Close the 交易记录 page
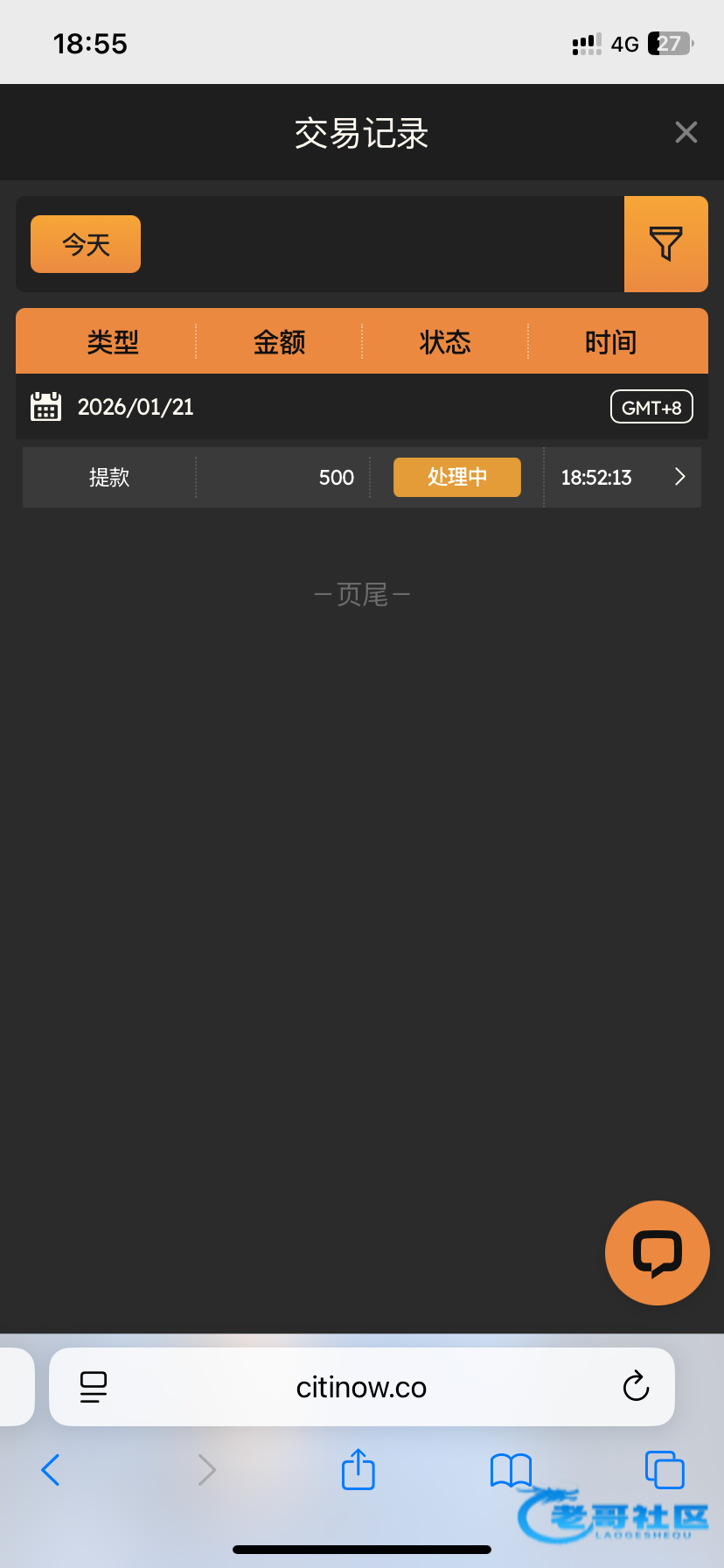Screen dimensions: 724x1568 click(x=686, y=132)
